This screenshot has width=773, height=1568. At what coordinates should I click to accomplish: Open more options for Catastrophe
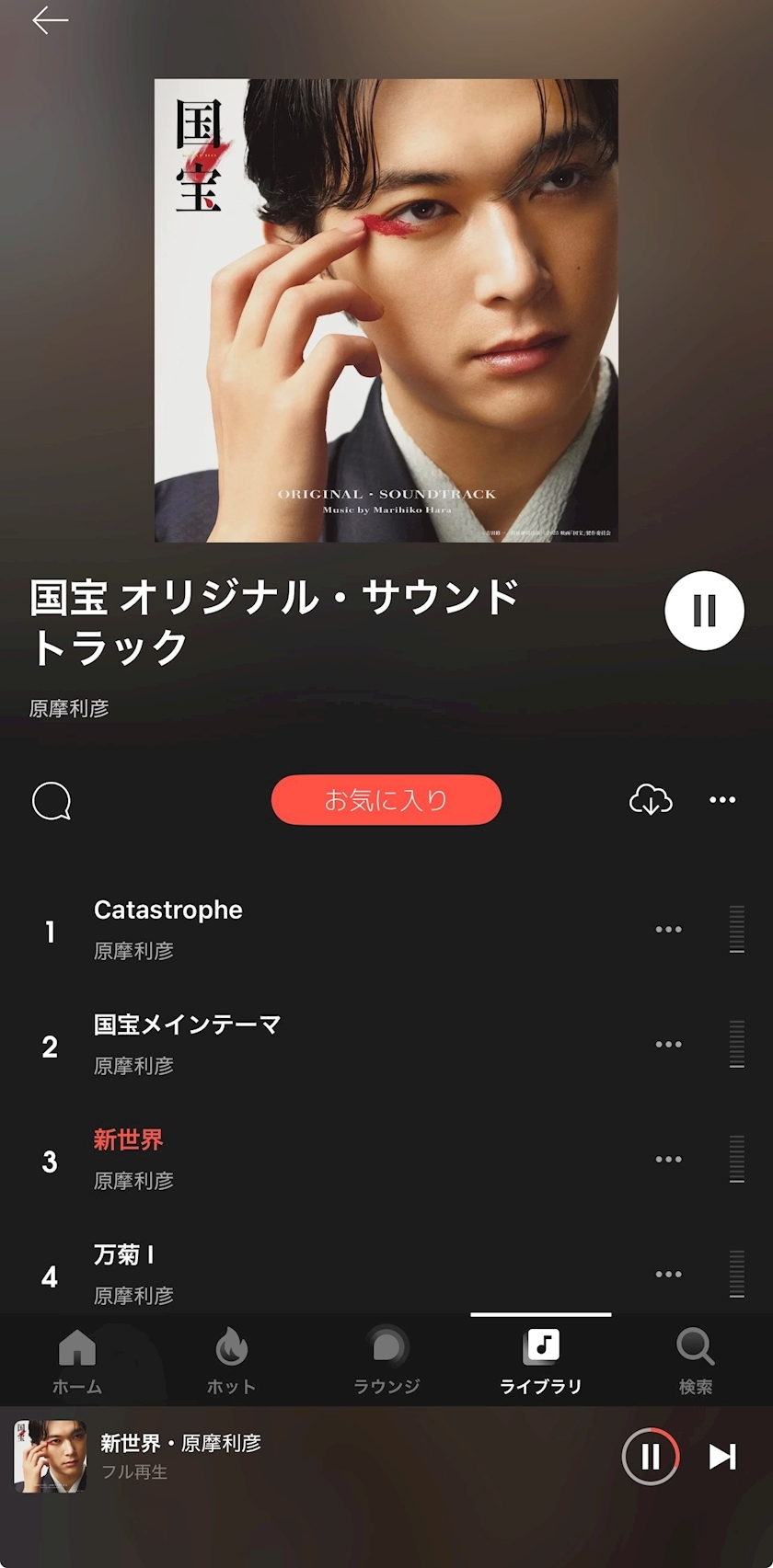(669, 929)
